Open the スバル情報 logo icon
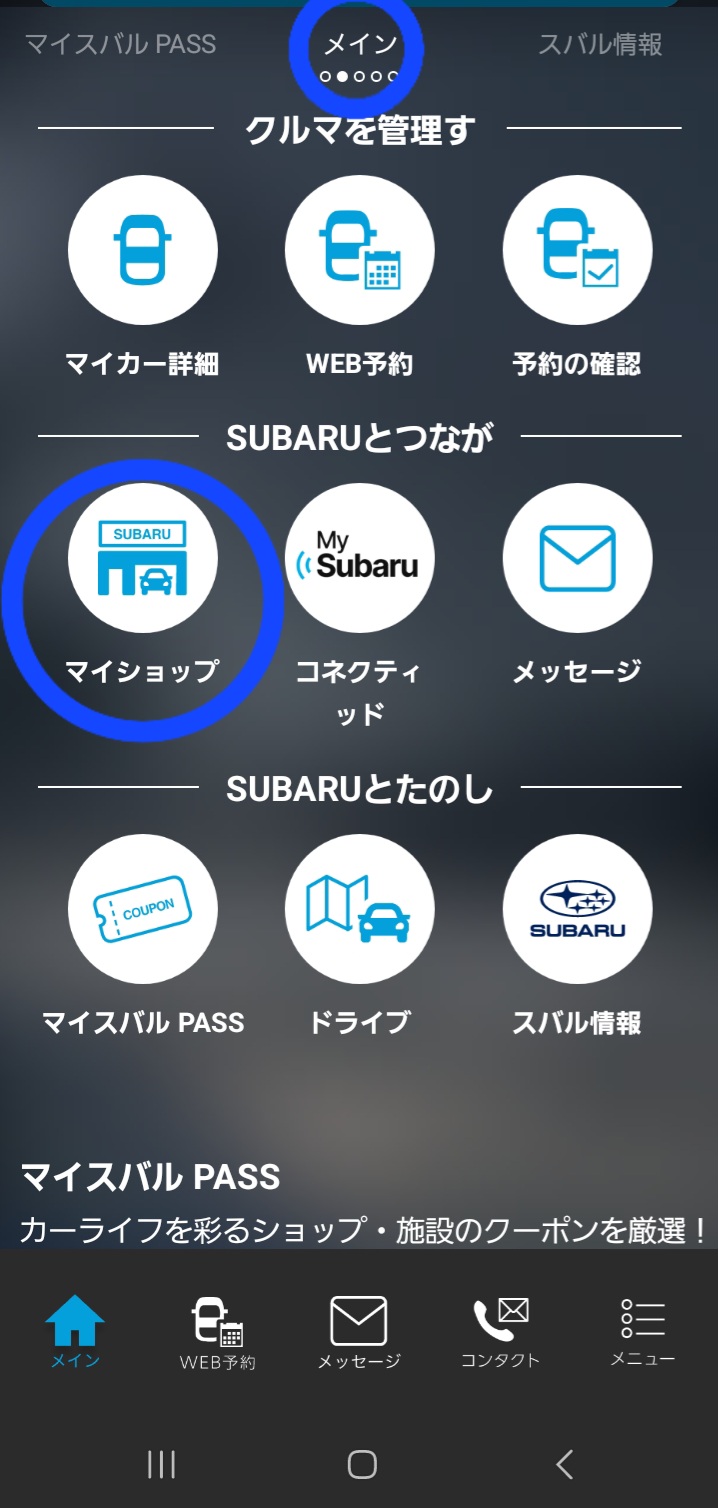Image resolution: width=718 pixels, height=1508 pixels. tap(577, 908)
